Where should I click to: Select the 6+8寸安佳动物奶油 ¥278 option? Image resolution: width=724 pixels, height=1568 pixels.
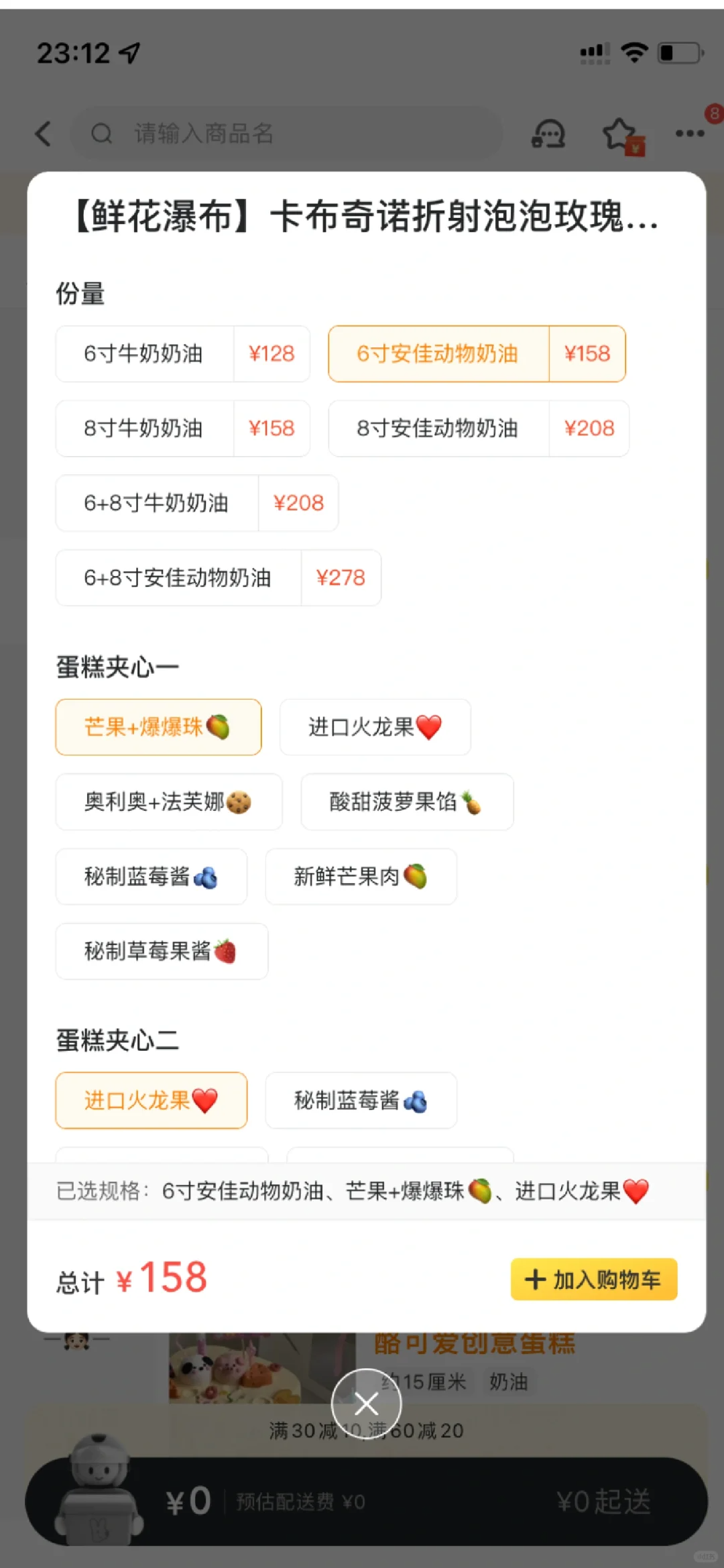(x=218, y=578)
